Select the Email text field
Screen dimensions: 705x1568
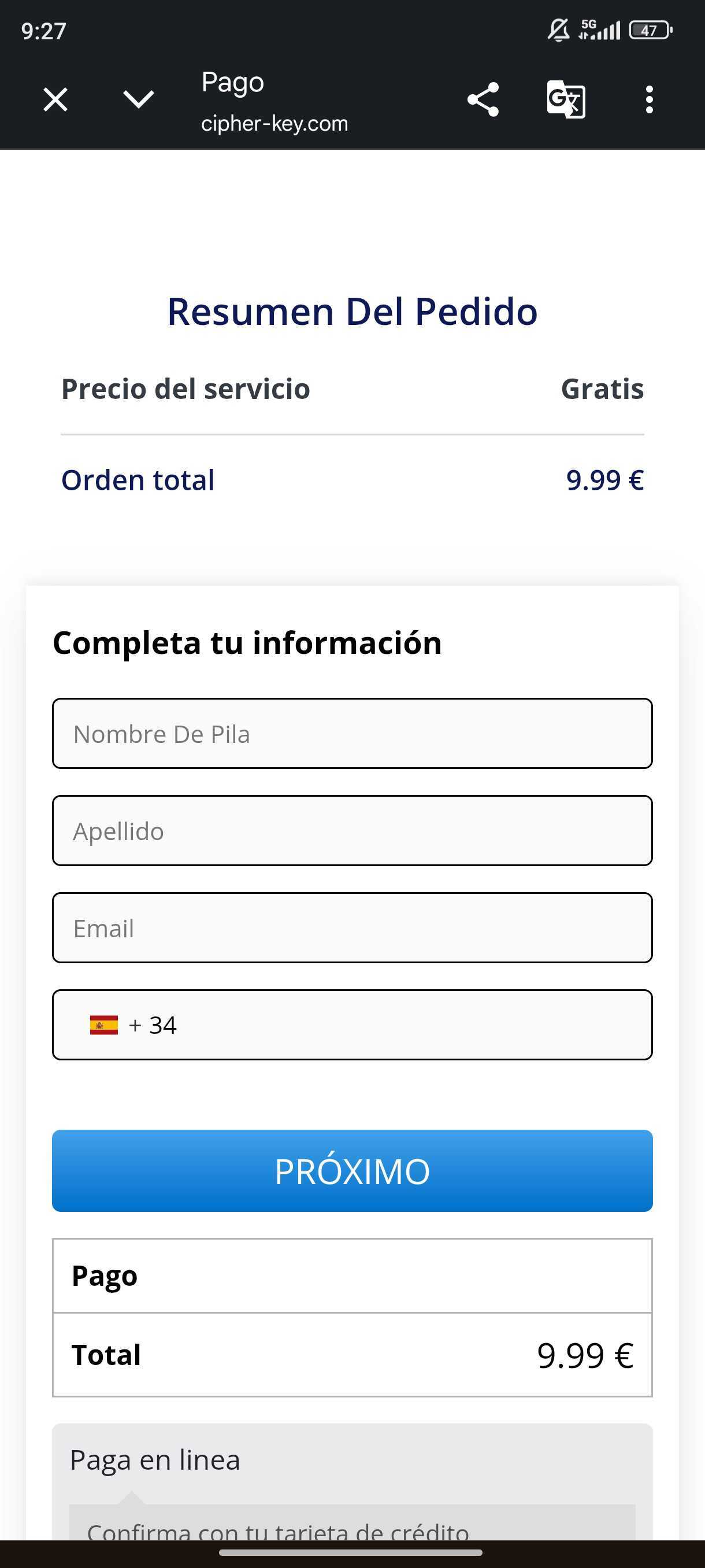352,927
